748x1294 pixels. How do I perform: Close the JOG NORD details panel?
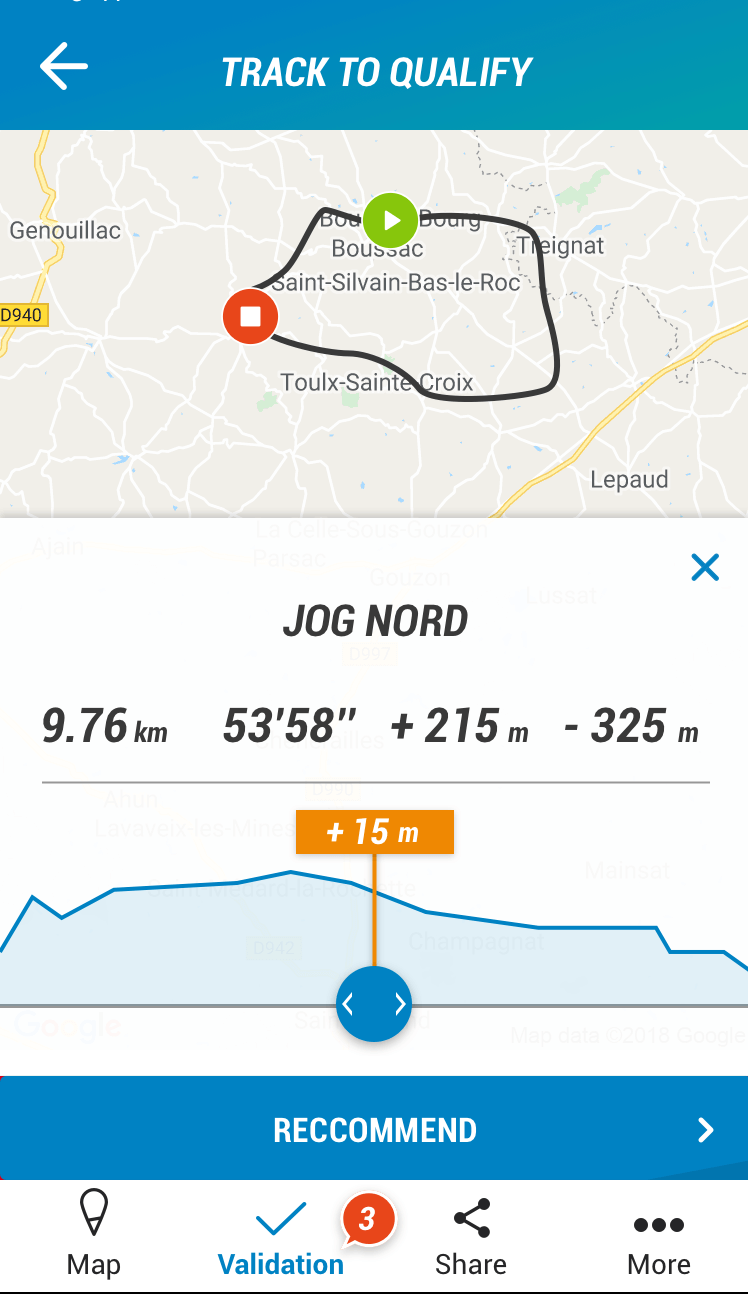pyautogui.click(x=705, y=568)
